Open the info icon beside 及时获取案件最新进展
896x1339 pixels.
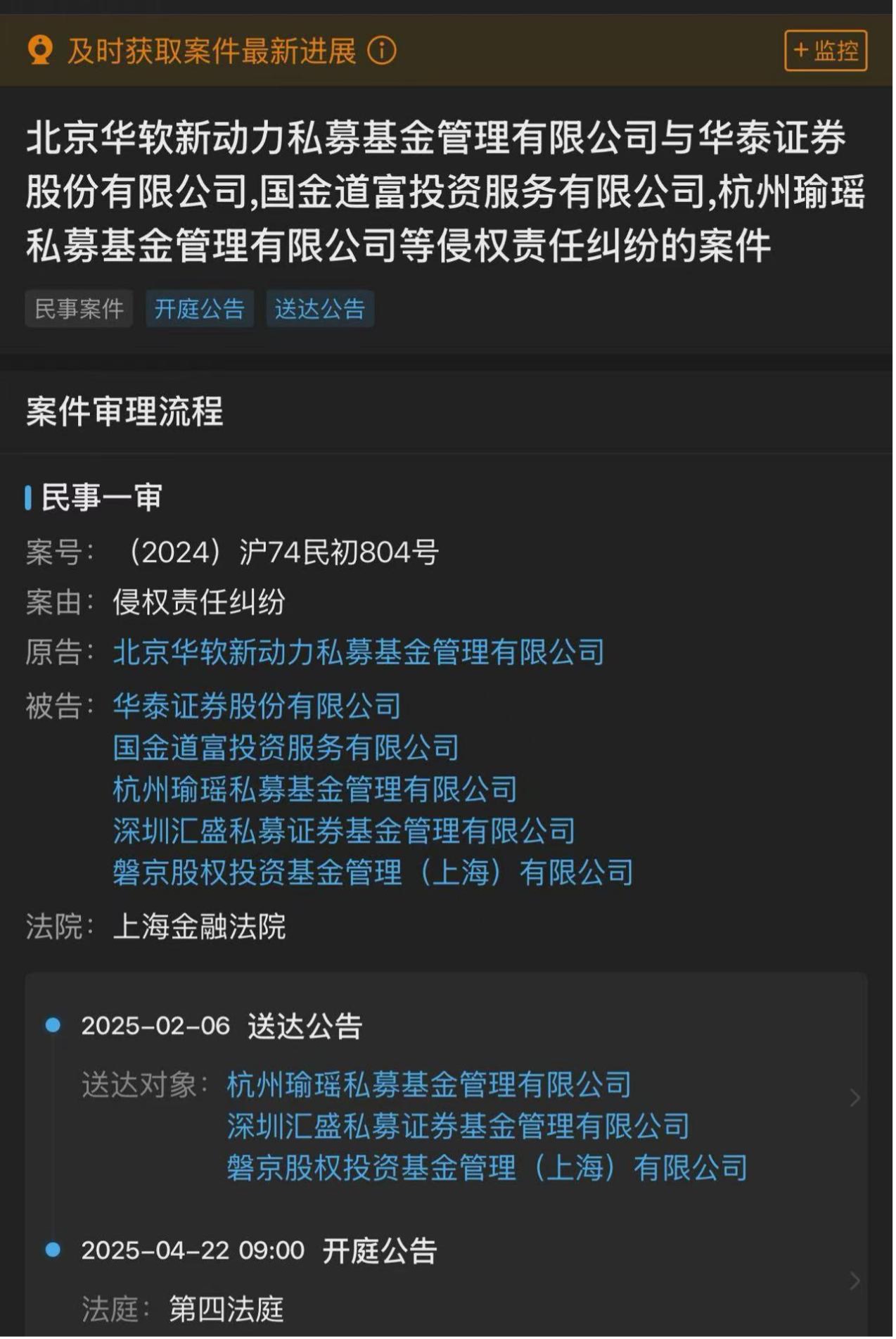coord(382,51)
